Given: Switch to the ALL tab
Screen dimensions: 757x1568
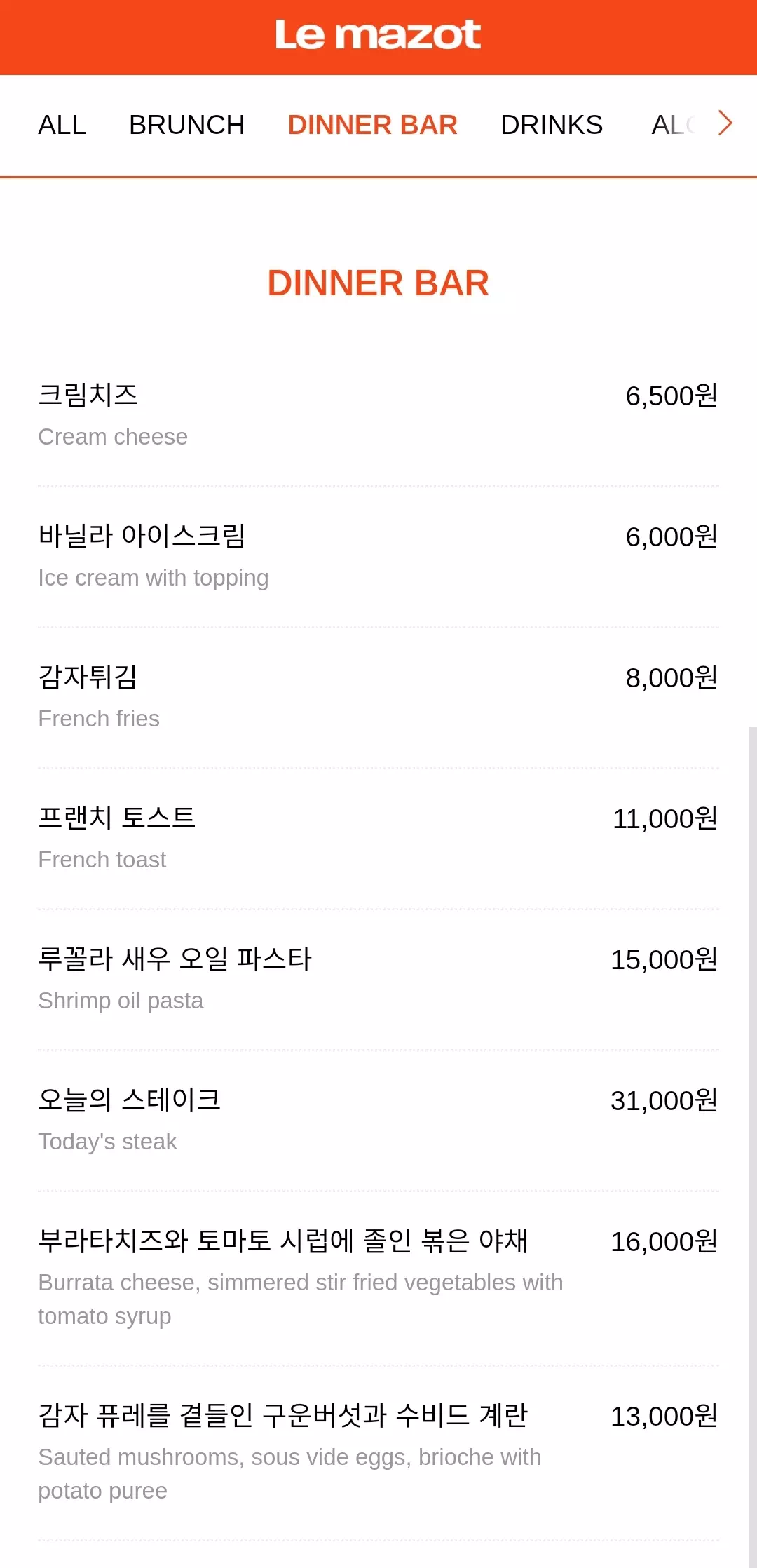Looking at the screenshot, I should (x=62, y=125).
